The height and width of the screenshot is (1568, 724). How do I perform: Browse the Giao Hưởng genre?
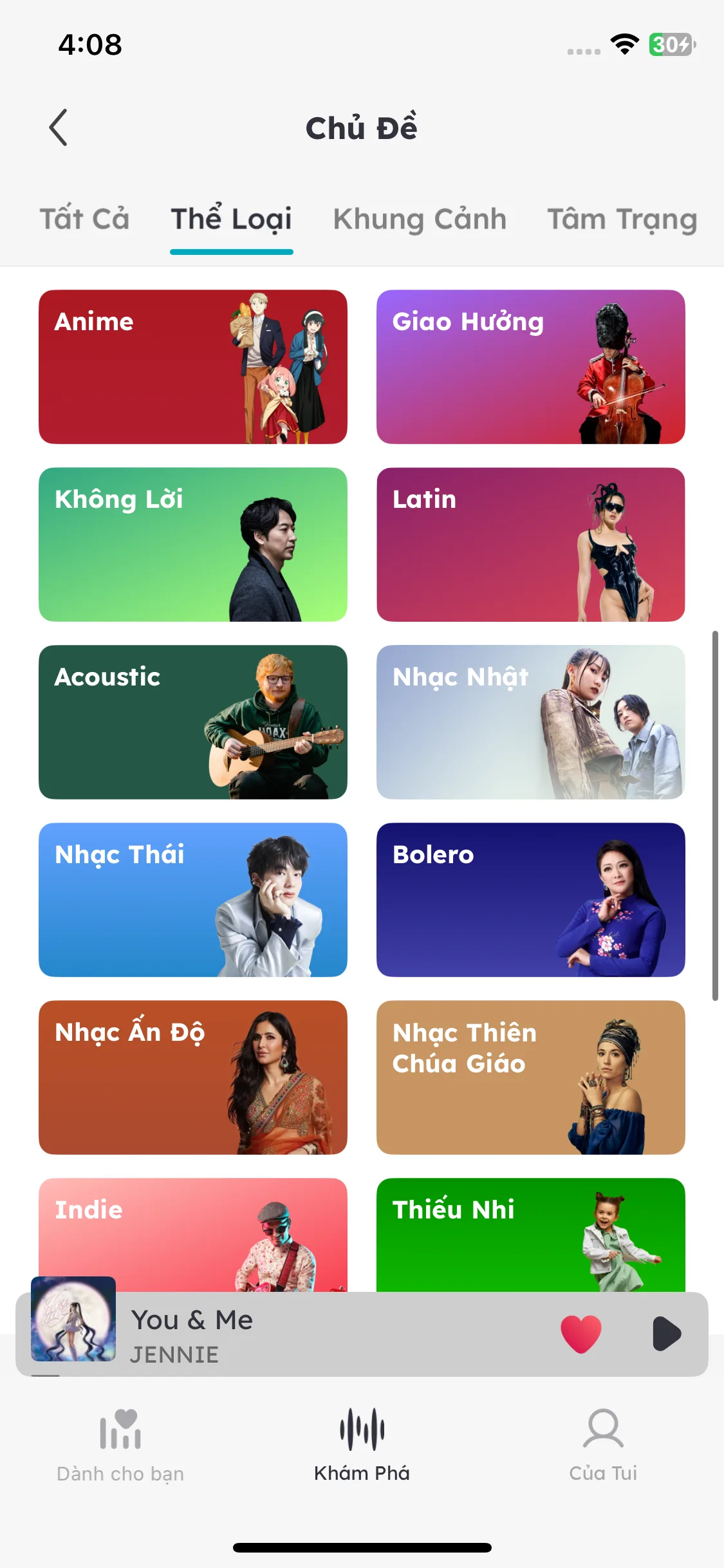[x=530, y=367]
